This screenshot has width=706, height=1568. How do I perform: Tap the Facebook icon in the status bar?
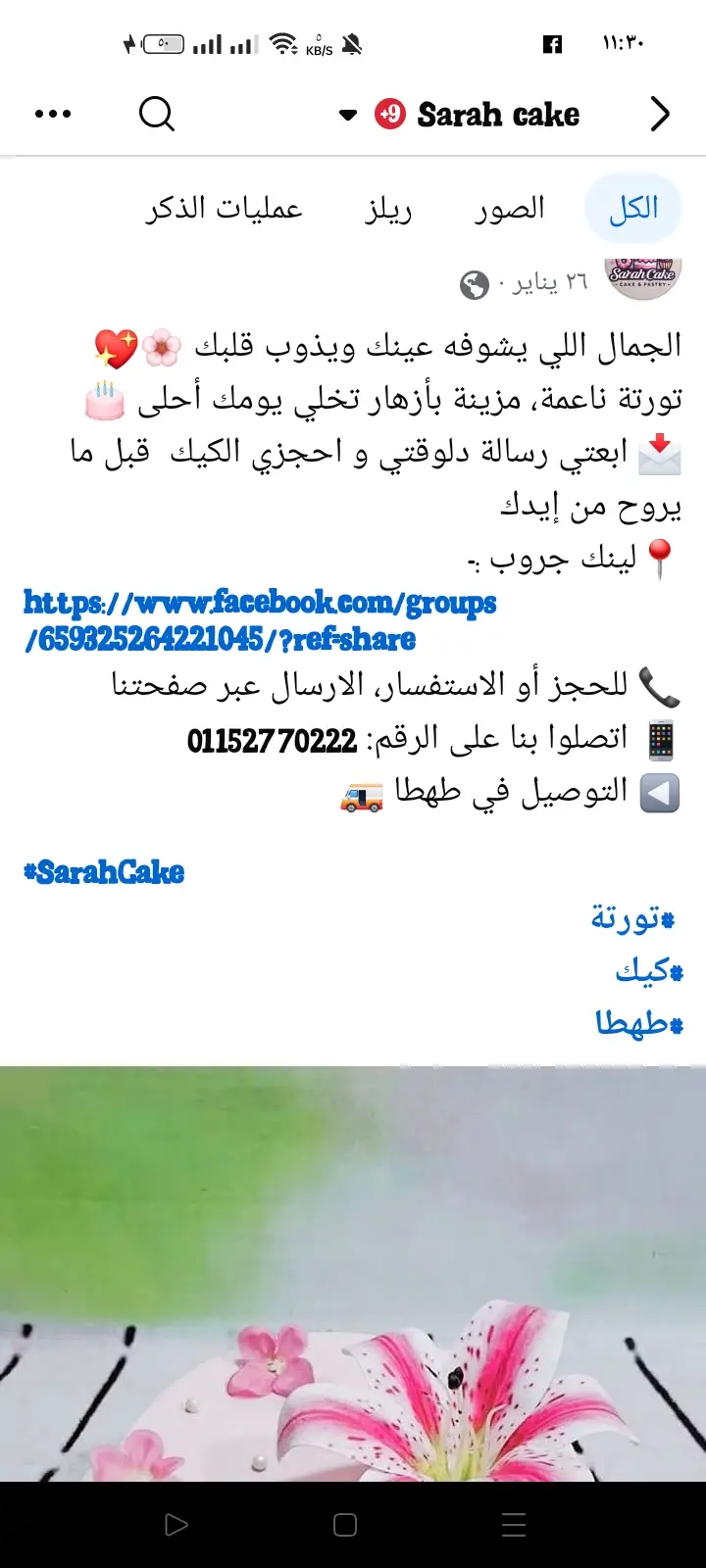[552, 44]
